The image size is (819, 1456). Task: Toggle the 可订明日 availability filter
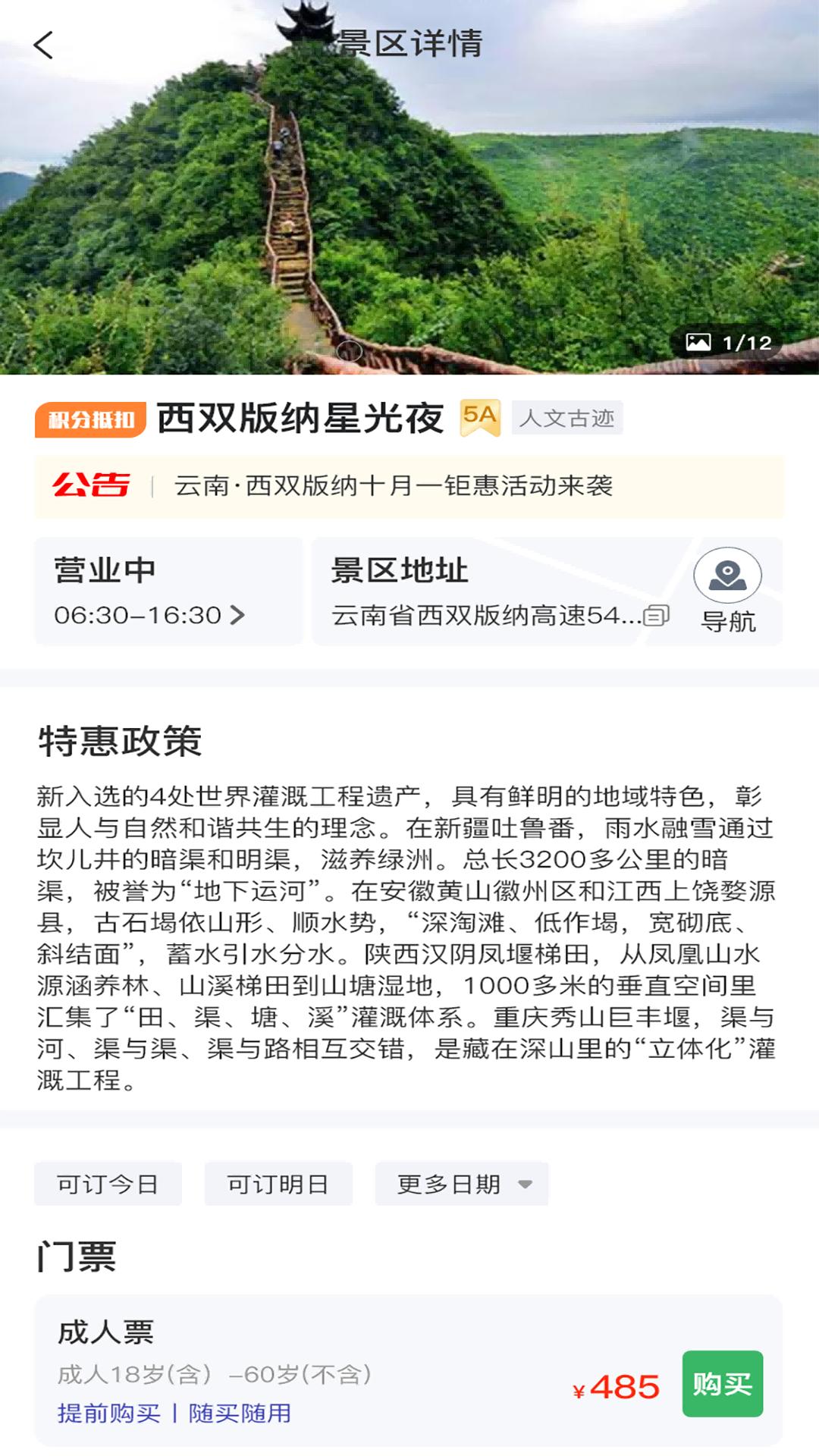pyautogui.click(x=278, y=1184)
